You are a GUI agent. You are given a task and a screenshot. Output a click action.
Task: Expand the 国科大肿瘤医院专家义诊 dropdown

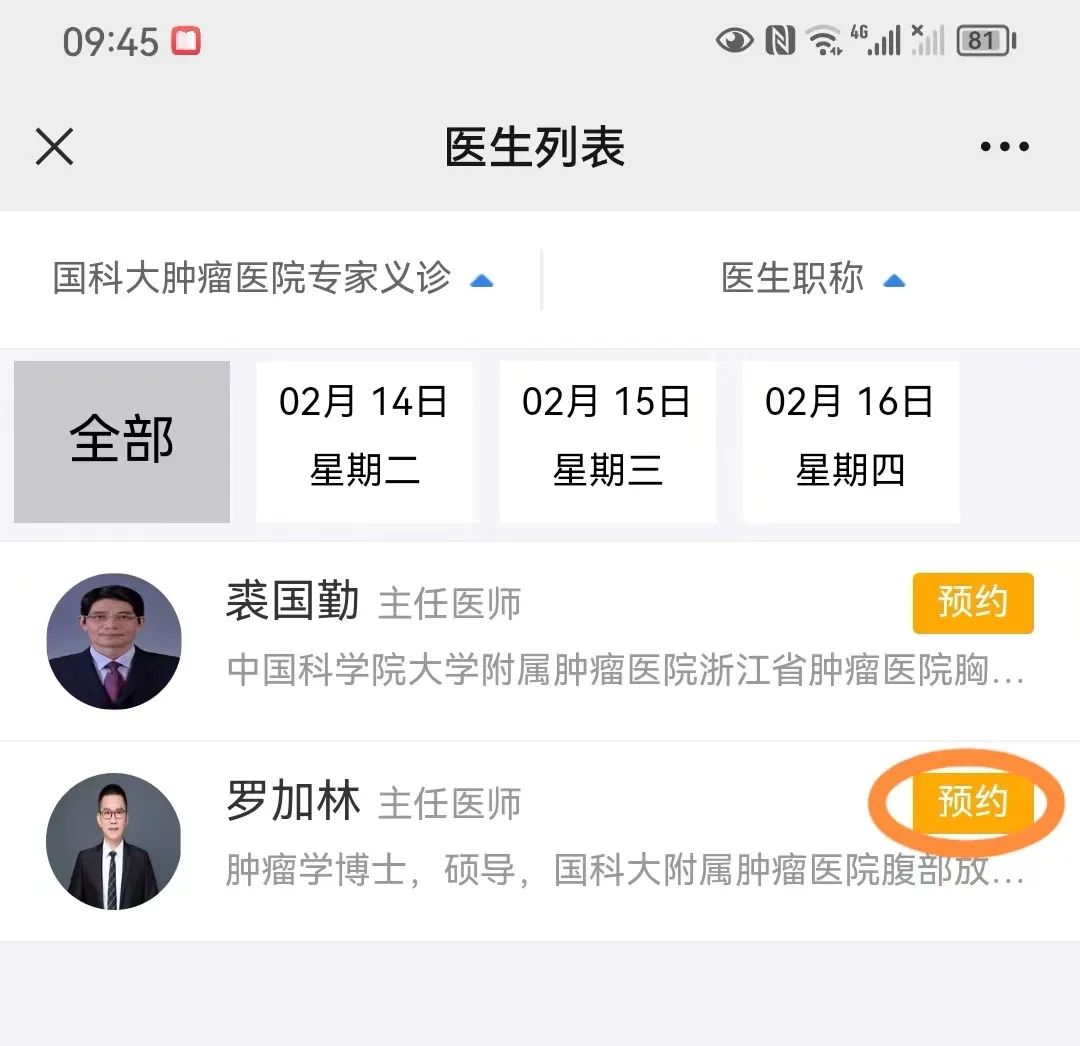click(x=272, y=279)
